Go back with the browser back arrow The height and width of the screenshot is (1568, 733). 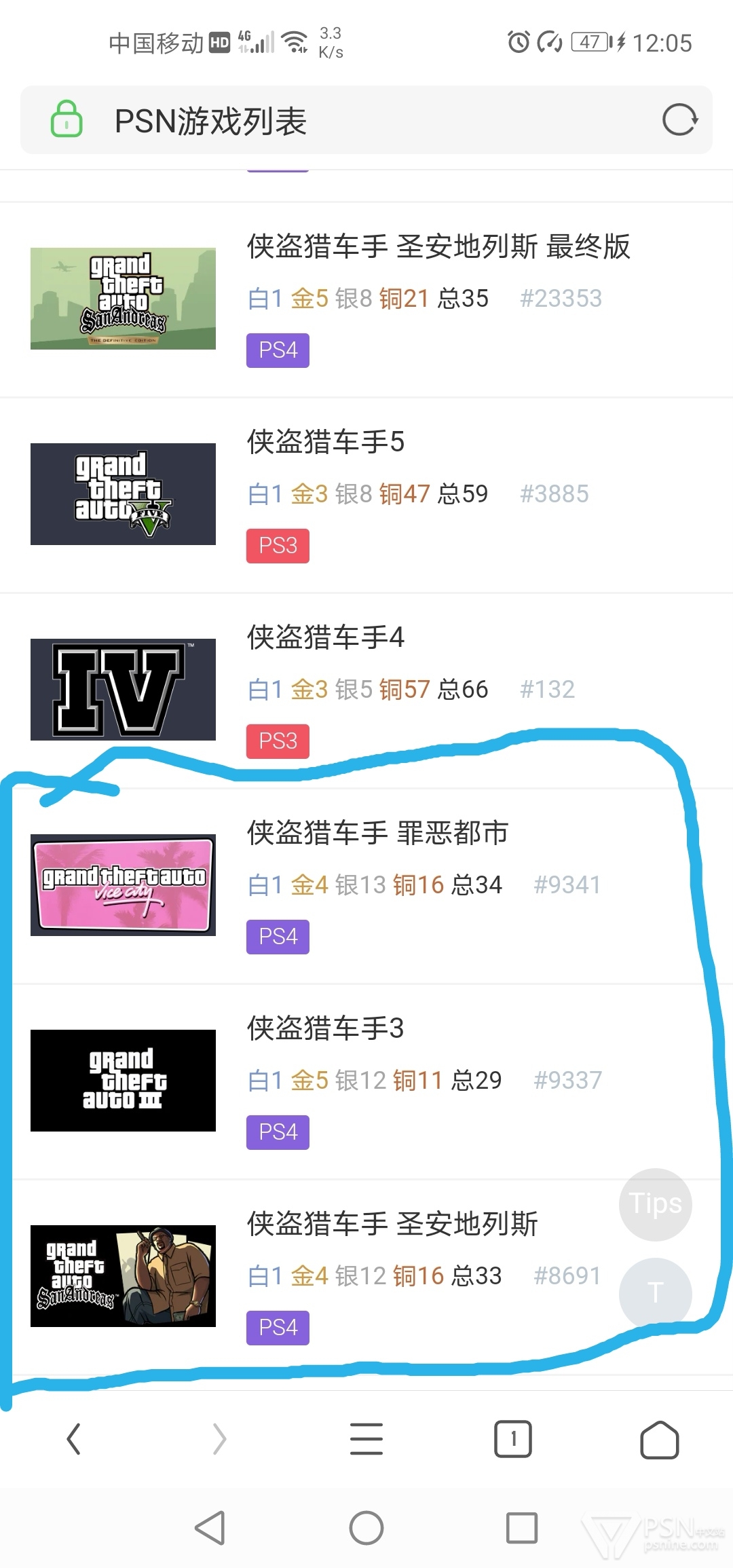coord(73,1439)
